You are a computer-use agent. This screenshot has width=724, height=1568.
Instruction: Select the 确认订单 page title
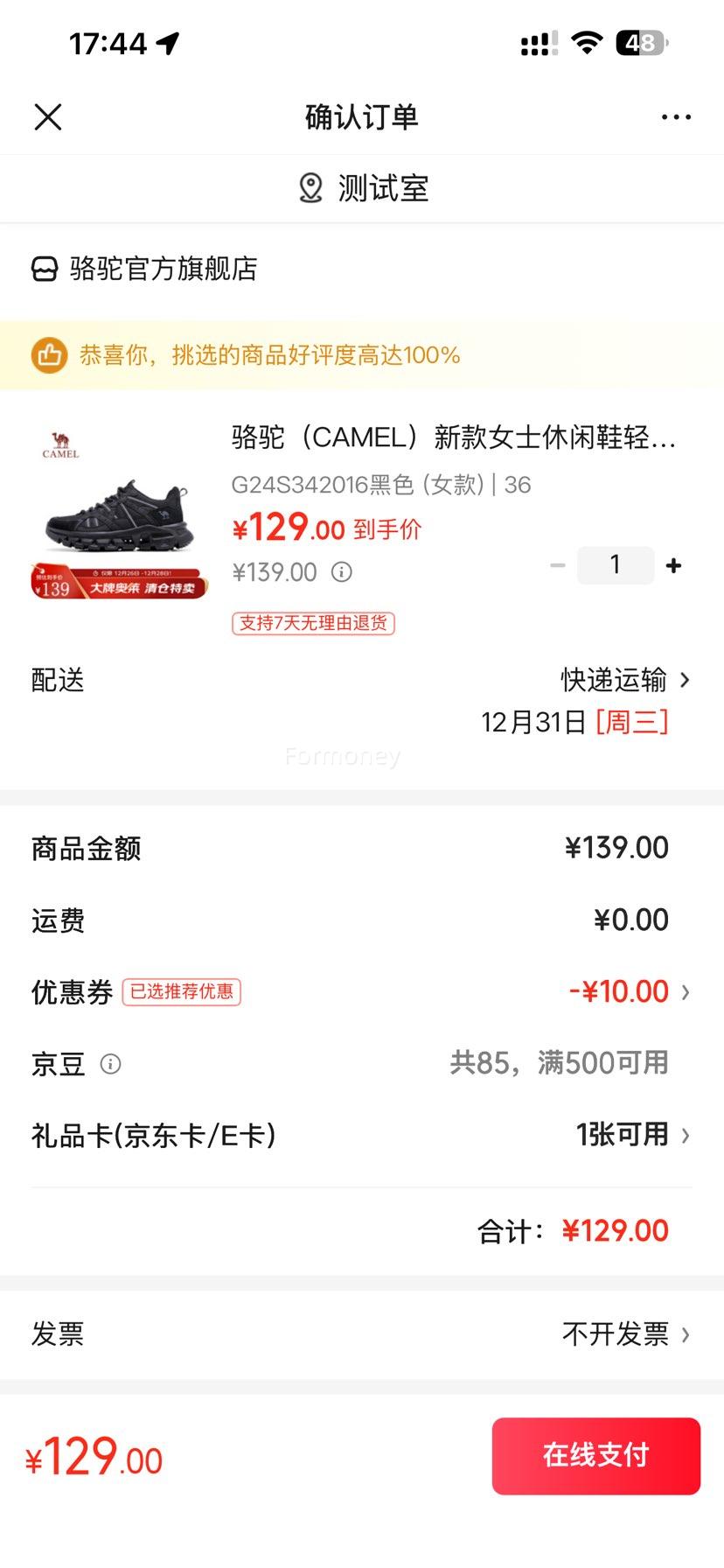tap(361, 115)
